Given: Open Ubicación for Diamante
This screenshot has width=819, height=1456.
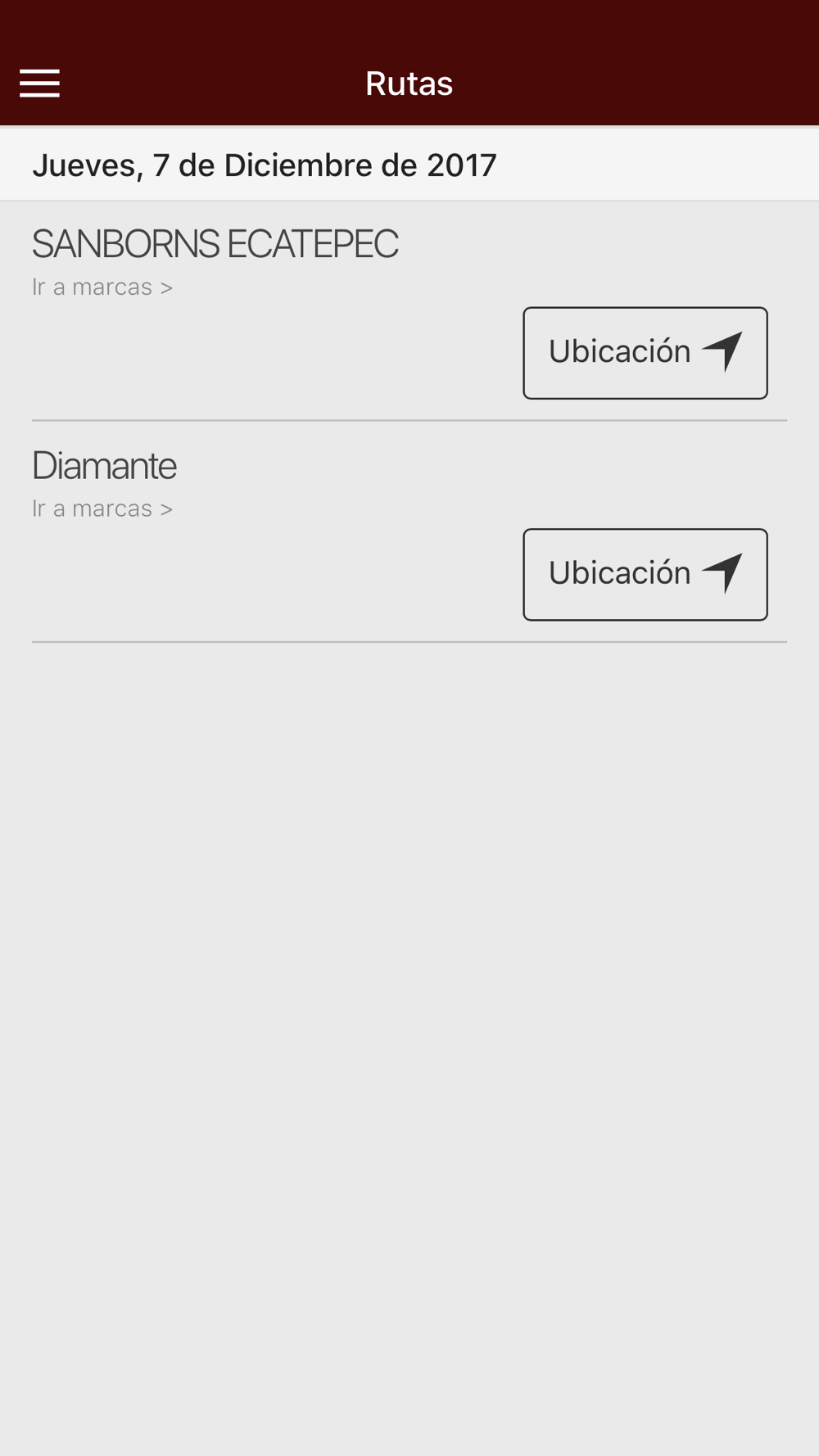Looking at the screenshot, I should (645, 575).
